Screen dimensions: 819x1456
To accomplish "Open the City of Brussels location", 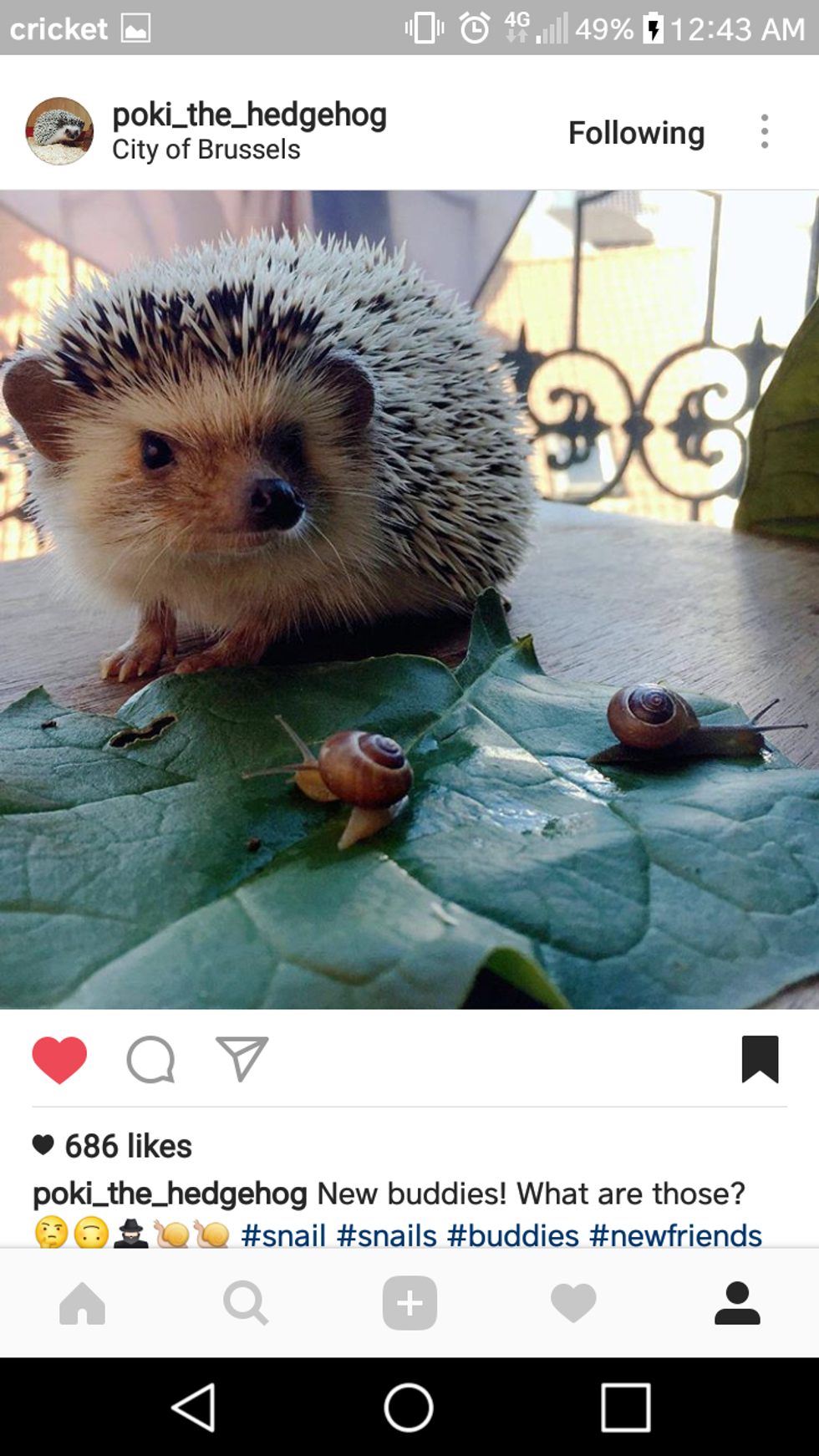I will (206, 150).
